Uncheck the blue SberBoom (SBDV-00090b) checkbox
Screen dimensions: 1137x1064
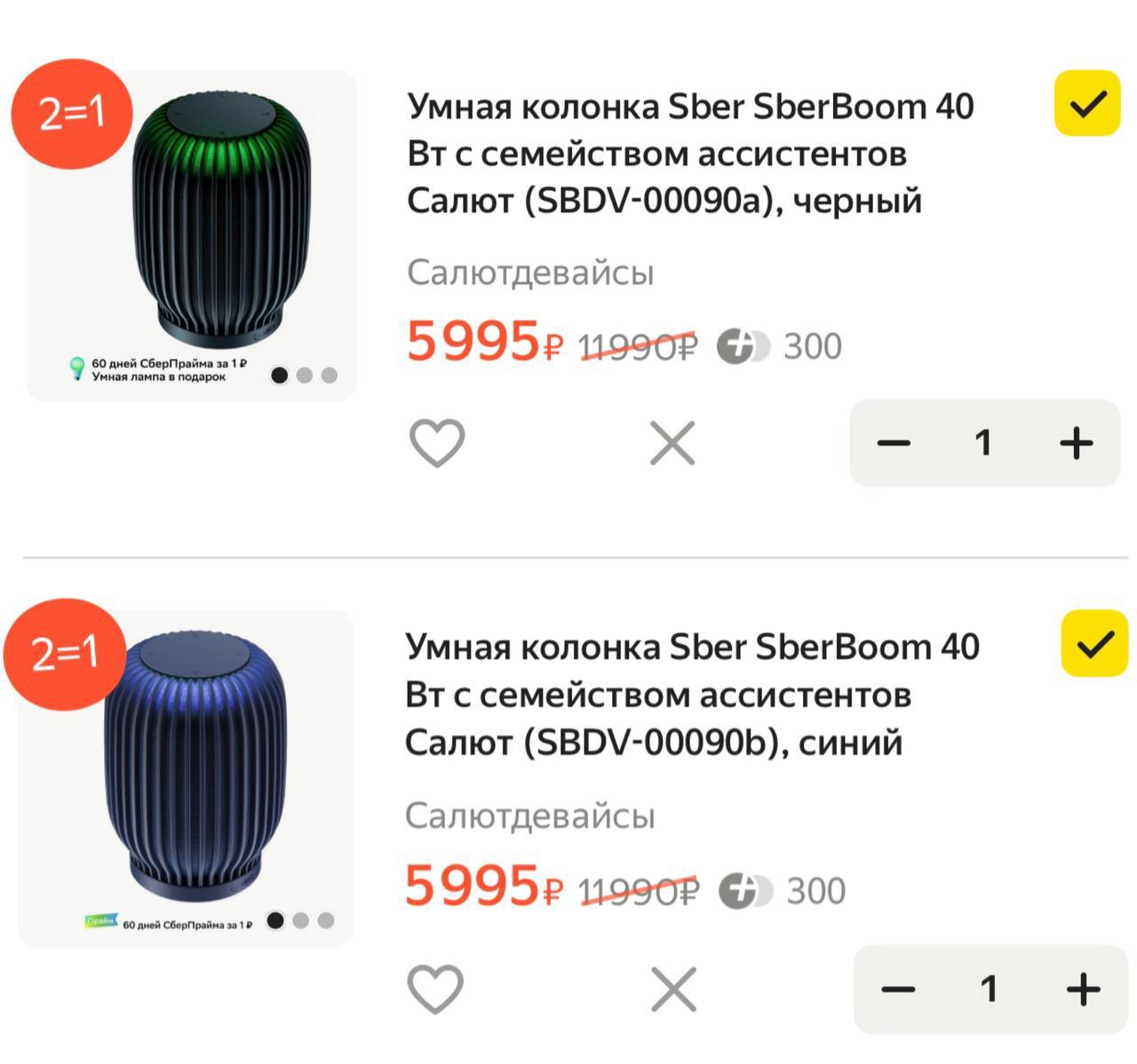click(x=1093, y=644)
